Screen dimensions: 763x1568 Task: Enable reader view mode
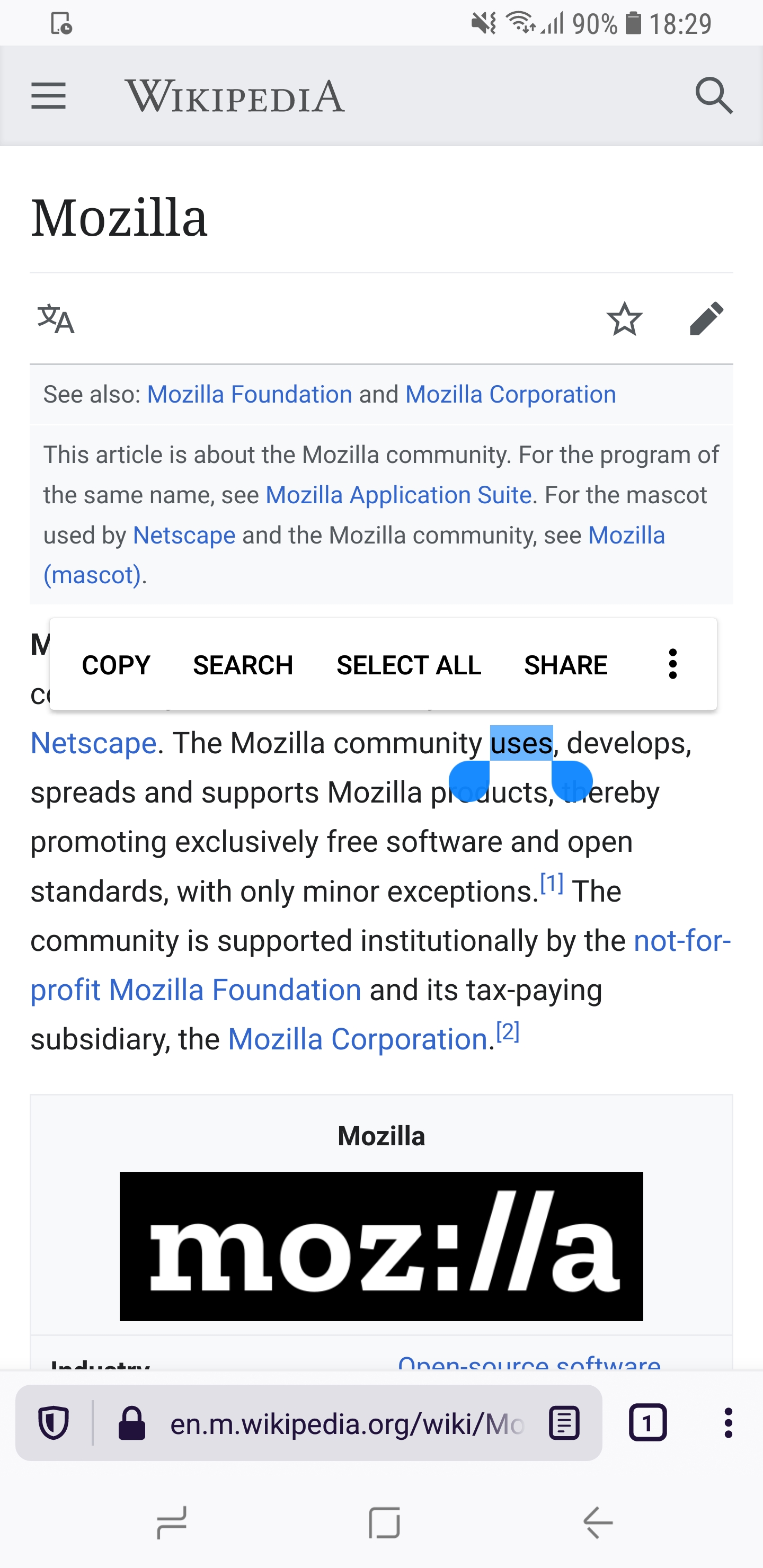tap(564, 1422)
